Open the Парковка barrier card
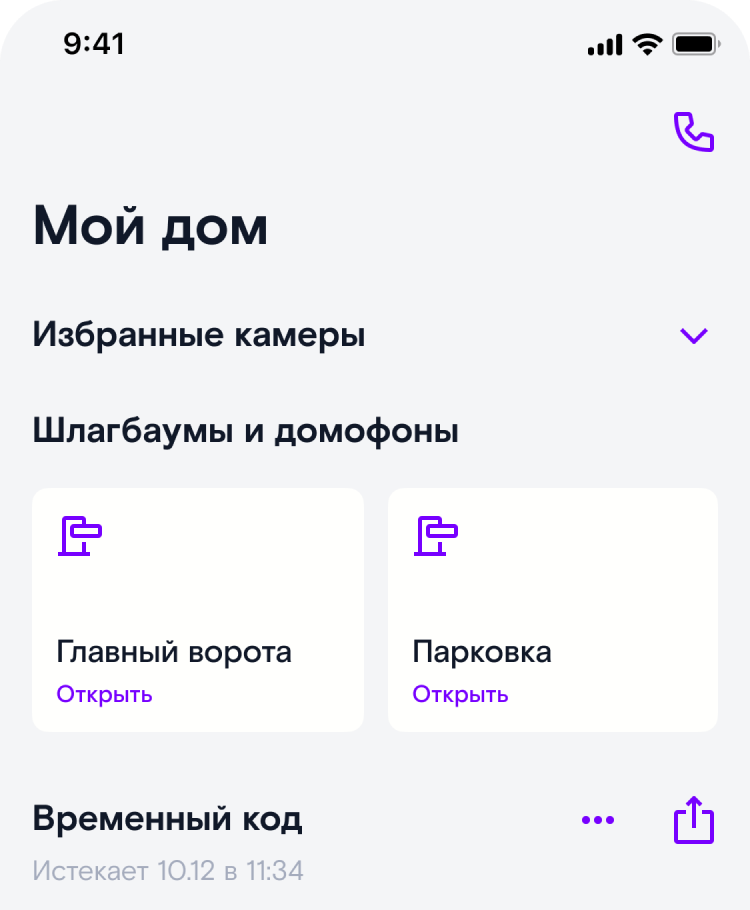This screenshot has width=750, height=910. coord(552,610)
